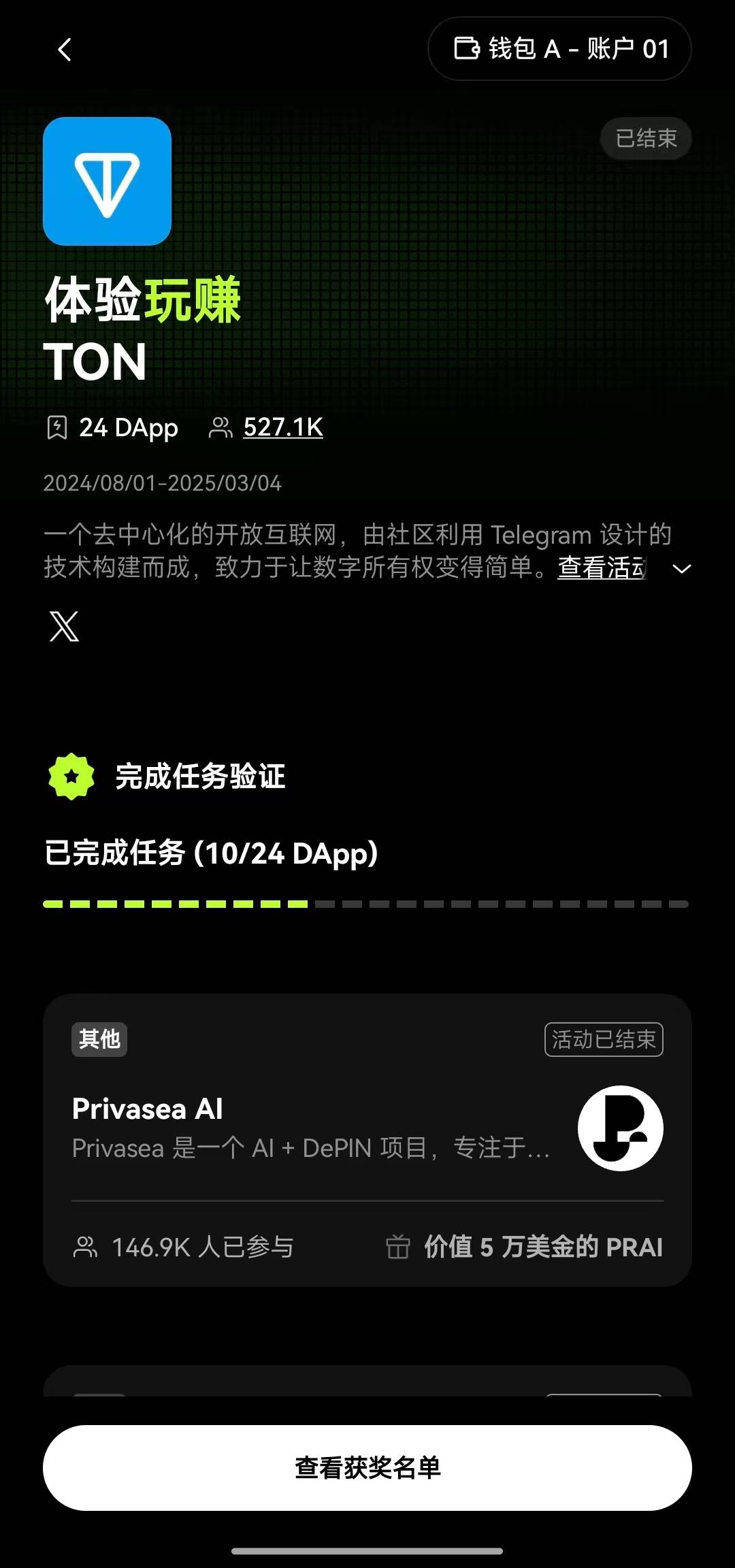Image resolution: width=735 pixels, height=1568 pixels.
Task: Expand the description with the chevron
Action: point(681,569)
